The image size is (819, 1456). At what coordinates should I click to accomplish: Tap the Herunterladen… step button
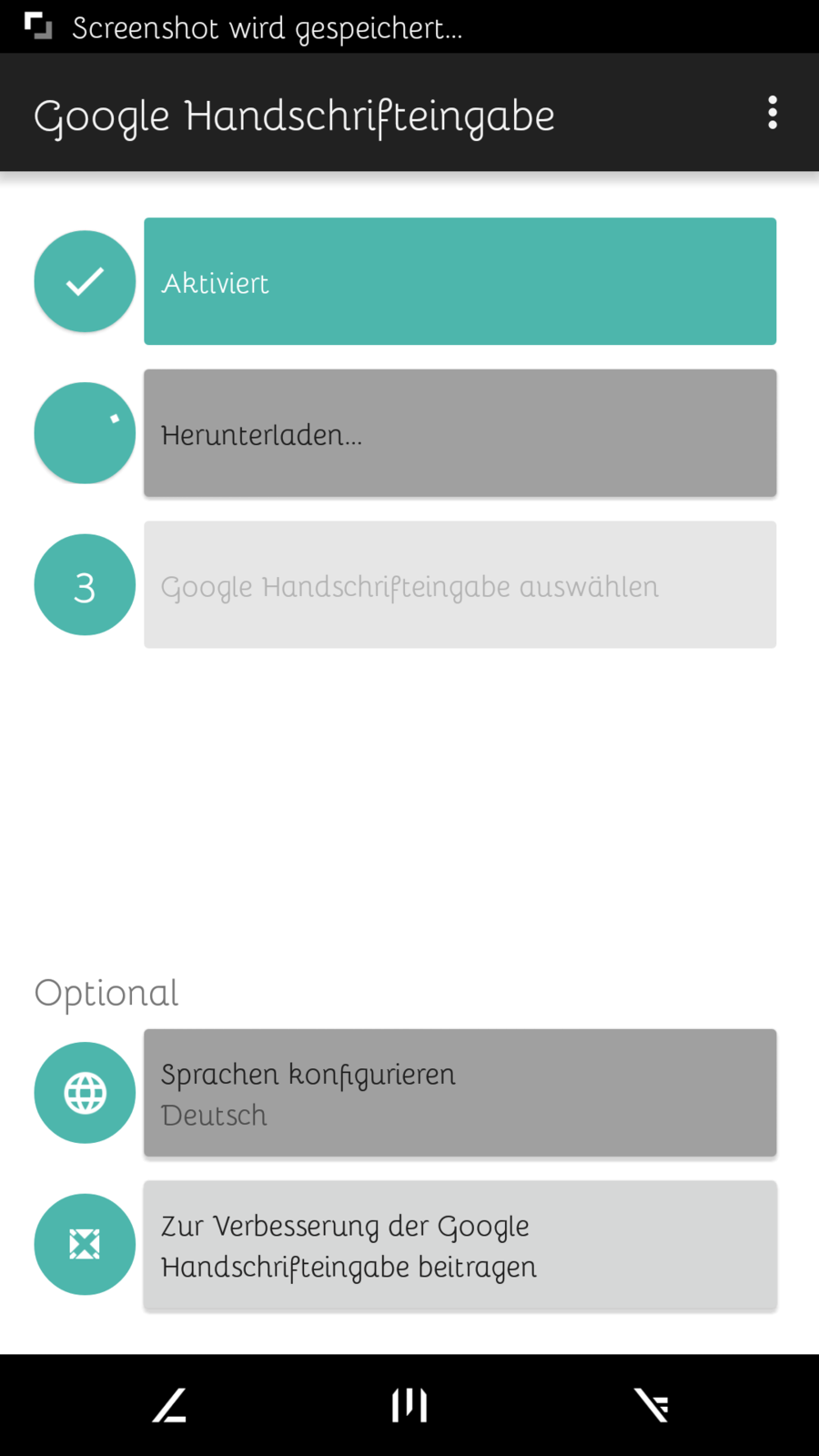[x=460, y=433]
